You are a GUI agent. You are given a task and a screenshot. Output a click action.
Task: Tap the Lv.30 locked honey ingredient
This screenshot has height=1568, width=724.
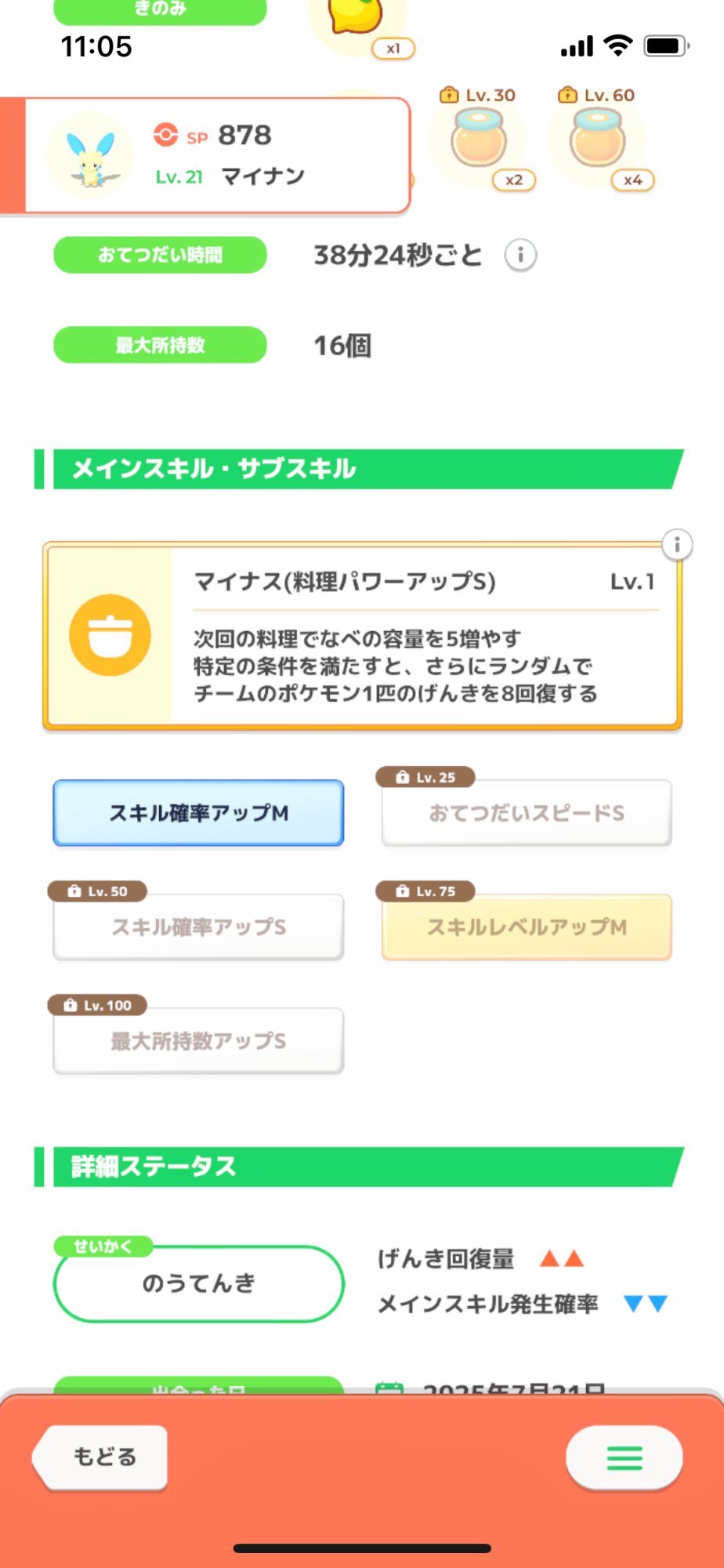(x=479, y=140)
